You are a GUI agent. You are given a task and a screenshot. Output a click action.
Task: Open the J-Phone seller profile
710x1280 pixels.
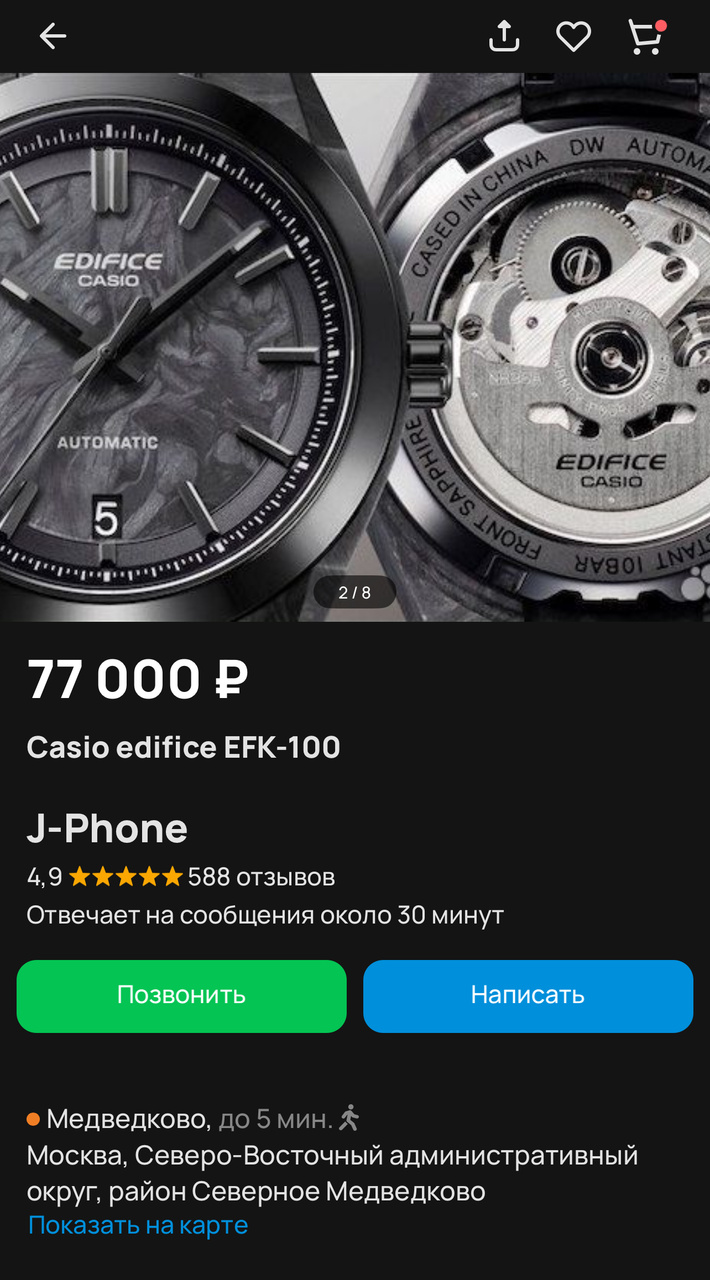(x=107, y=829)
